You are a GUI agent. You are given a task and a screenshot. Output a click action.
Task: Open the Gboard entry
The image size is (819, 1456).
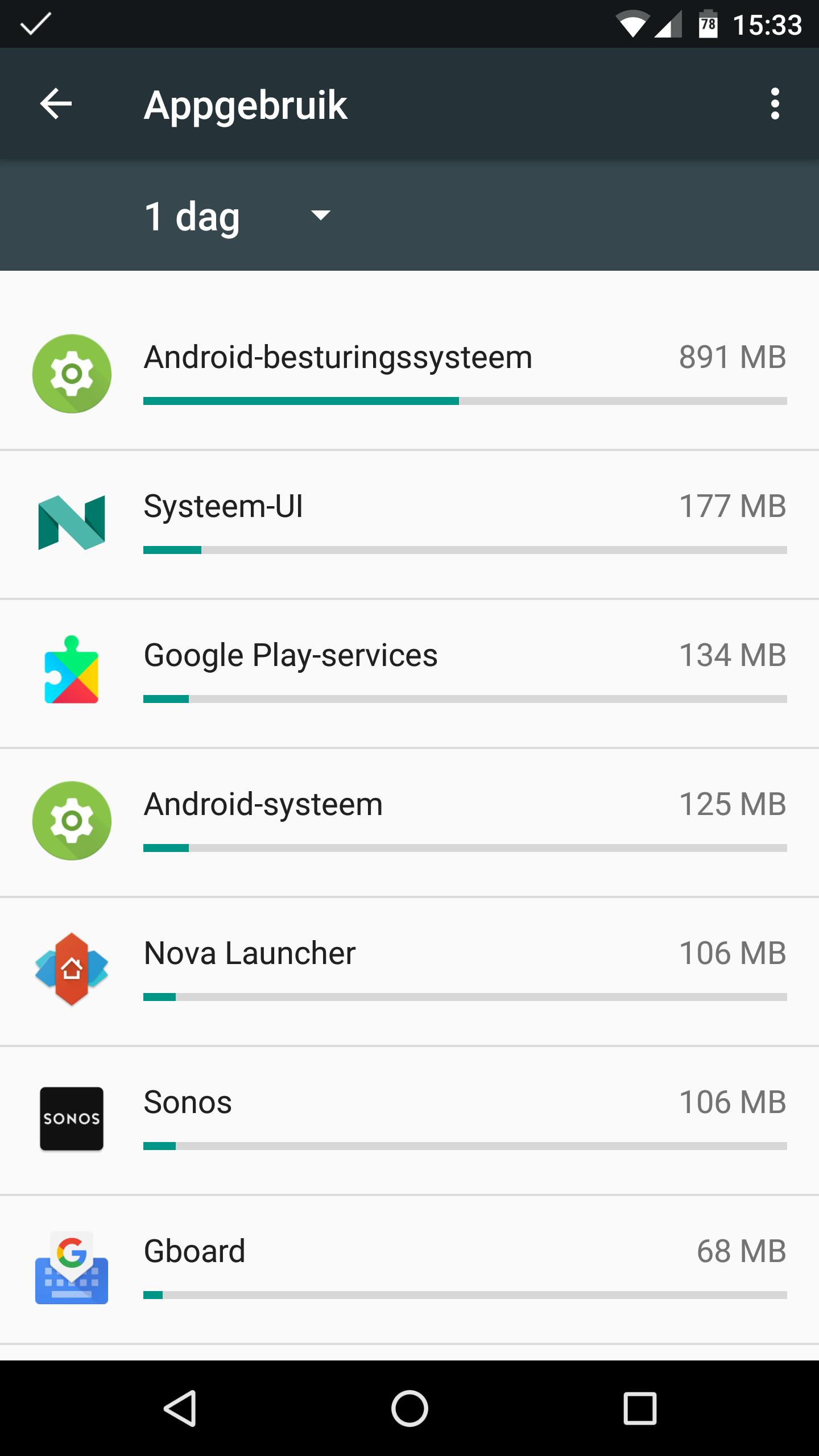pyautogui.click(x=409, y=1268)
